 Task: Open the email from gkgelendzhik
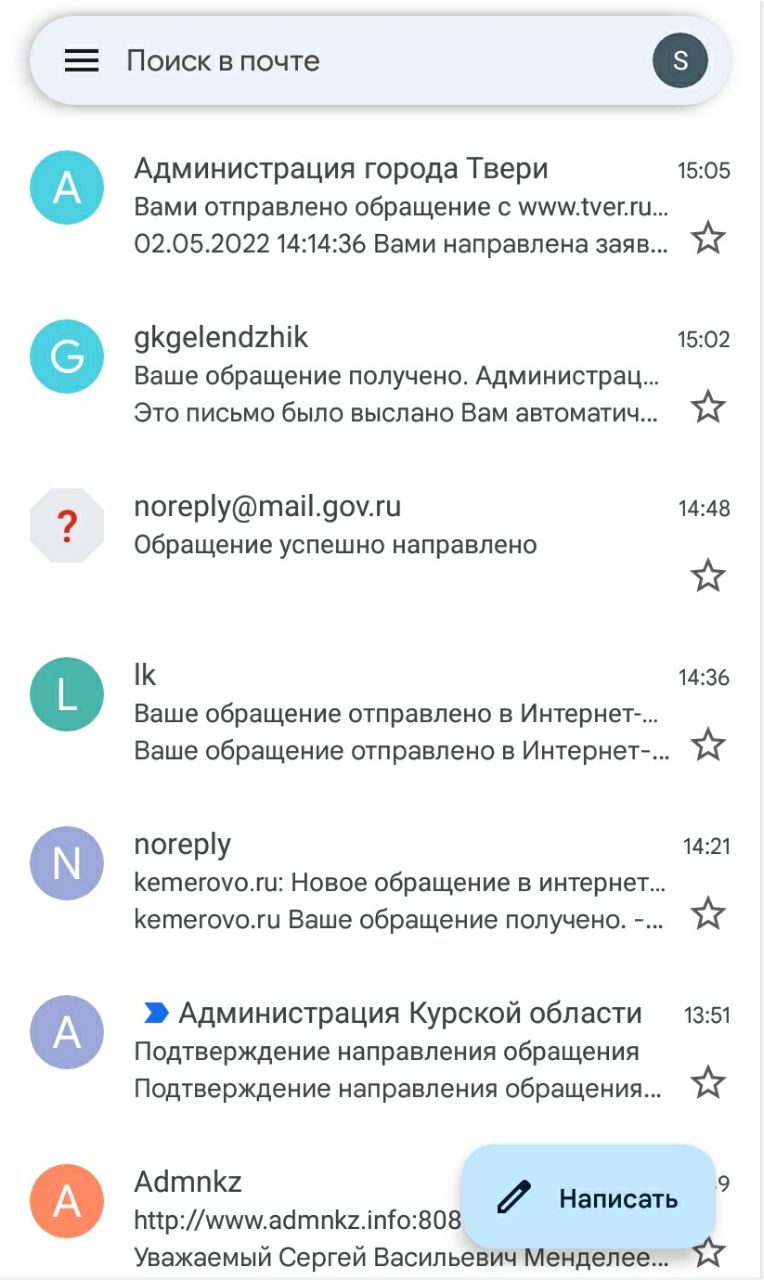pos(380,375)
